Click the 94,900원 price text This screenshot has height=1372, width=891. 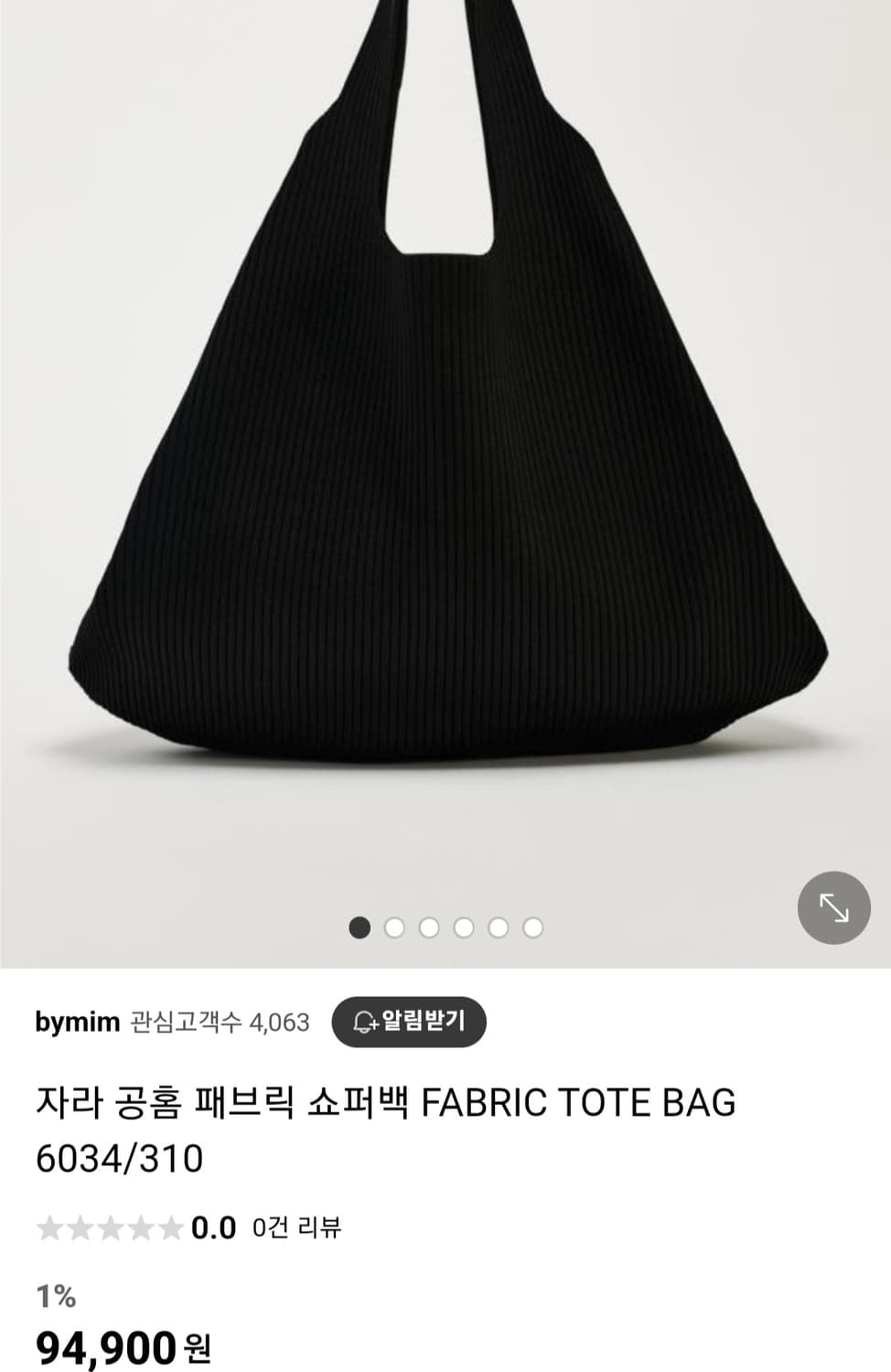[119, 1344]
